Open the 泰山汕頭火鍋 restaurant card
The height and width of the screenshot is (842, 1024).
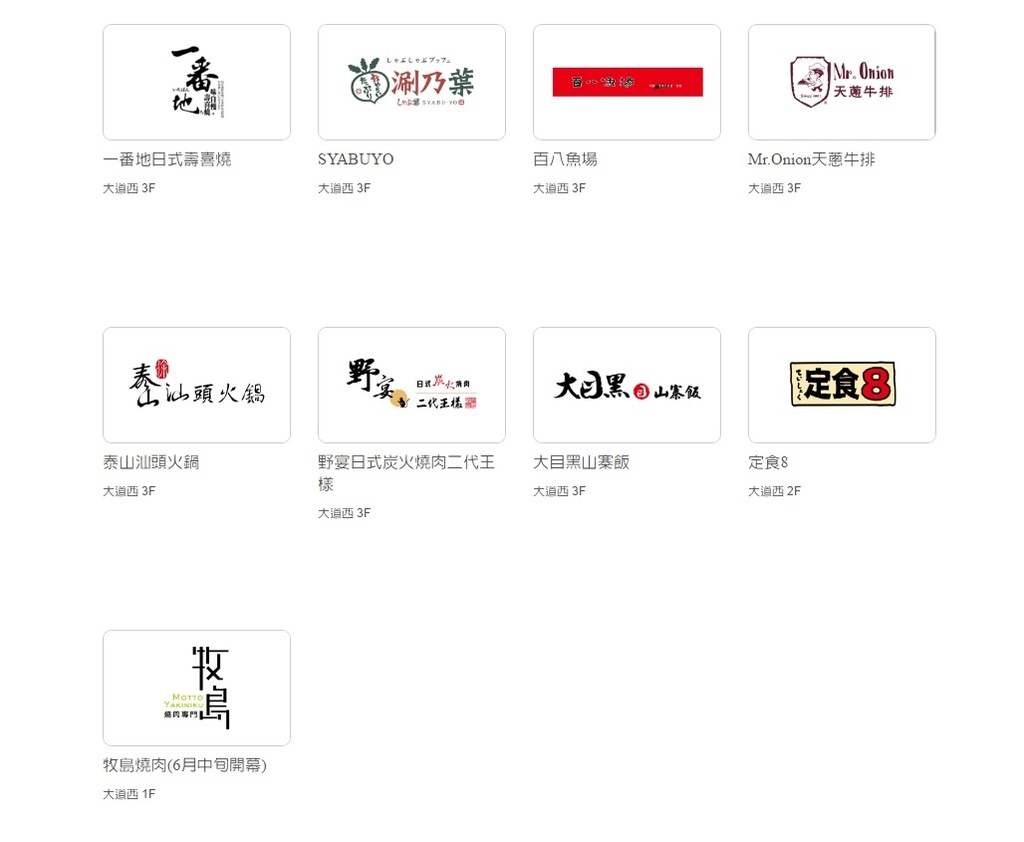[196, 385]
